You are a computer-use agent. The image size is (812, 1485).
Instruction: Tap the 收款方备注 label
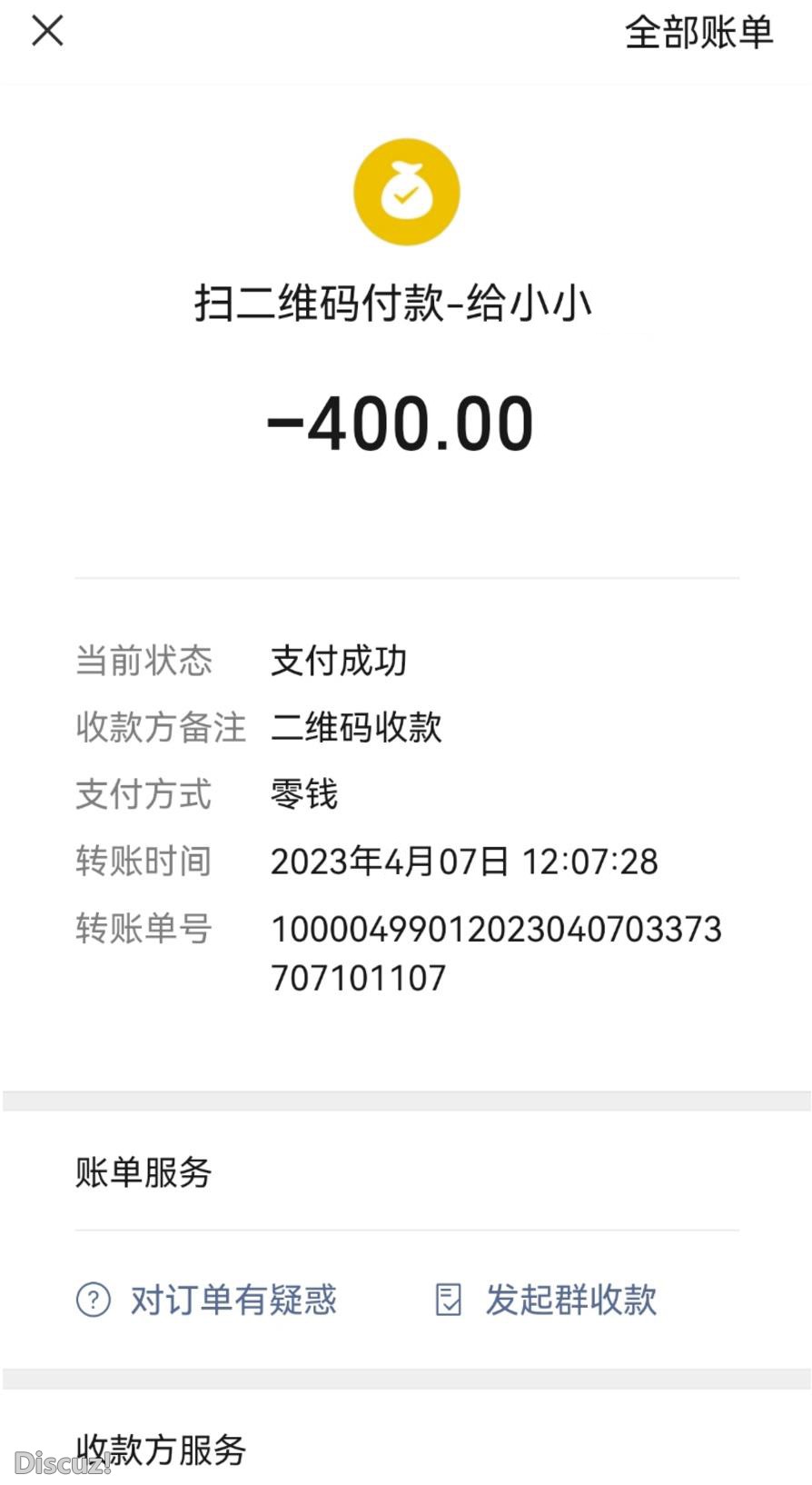[160, 727]
